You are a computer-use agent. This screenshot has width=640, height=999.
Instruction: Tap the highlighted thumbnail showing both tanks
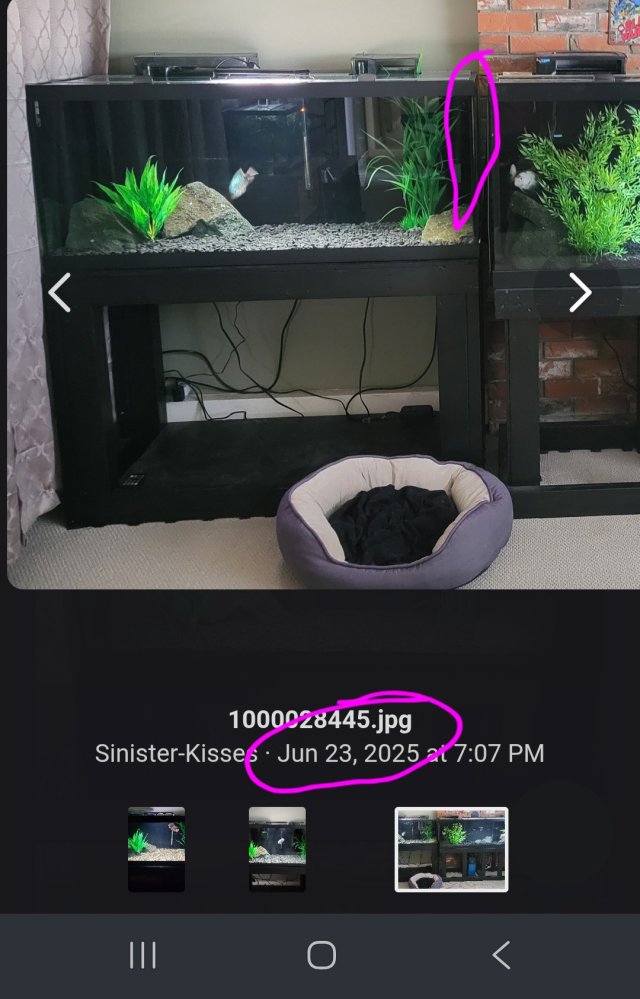click(451, 849)
